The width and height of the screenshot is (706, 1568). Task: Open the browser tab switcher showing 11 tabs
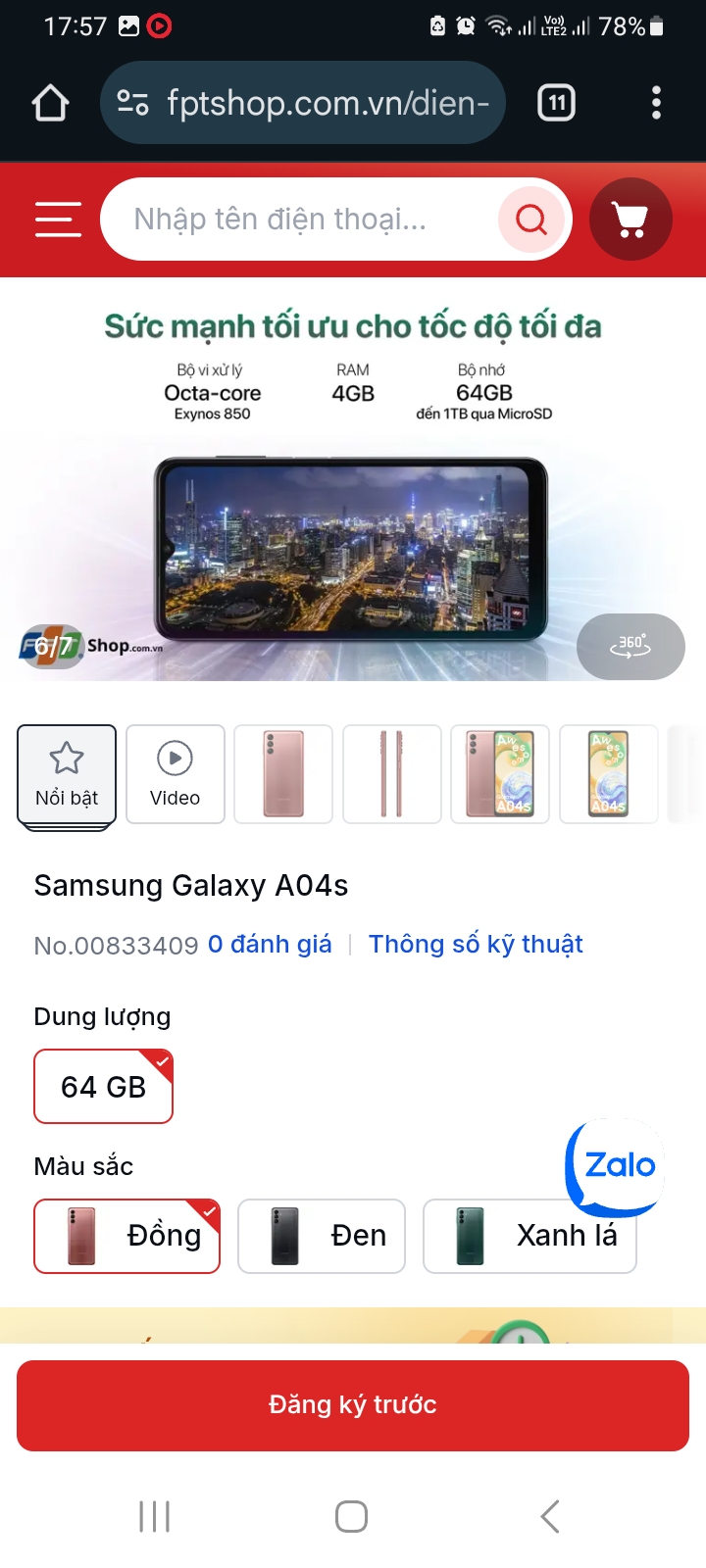coord(555,102)
